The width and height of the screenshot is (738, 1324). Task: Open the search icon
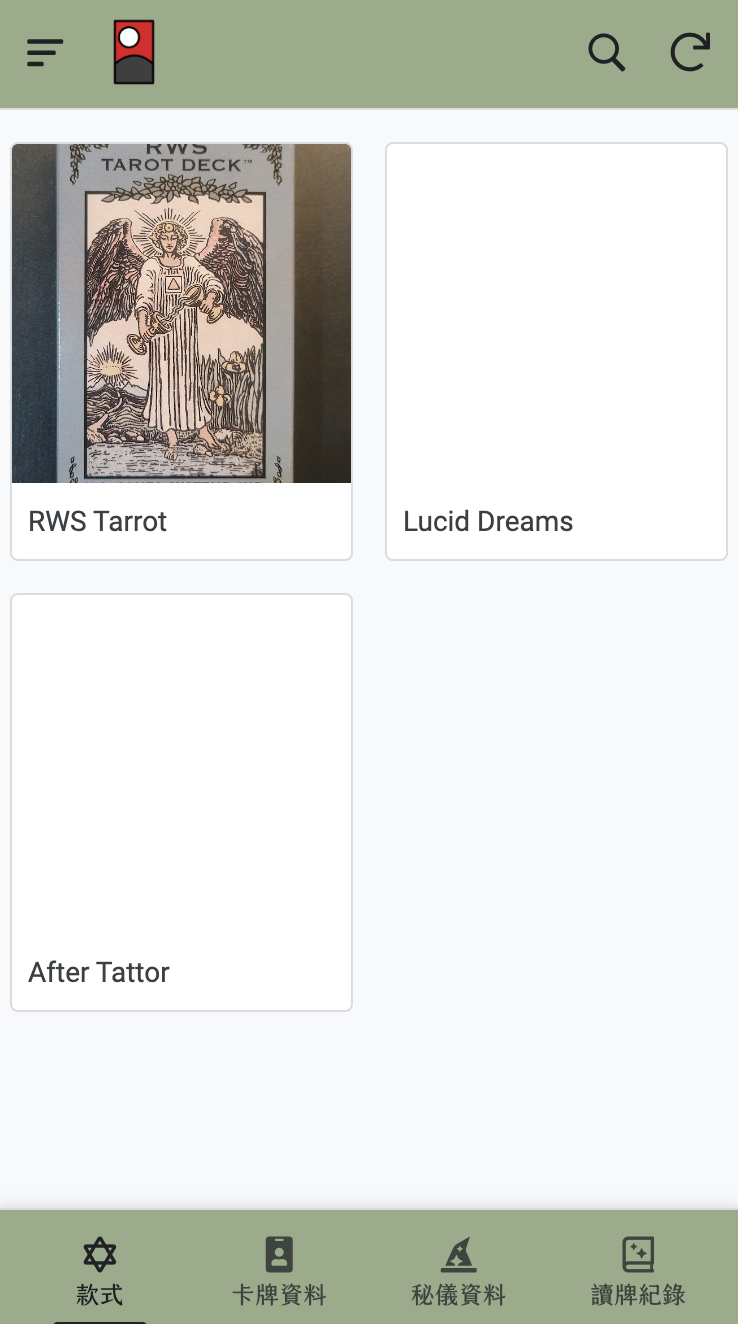606,52
